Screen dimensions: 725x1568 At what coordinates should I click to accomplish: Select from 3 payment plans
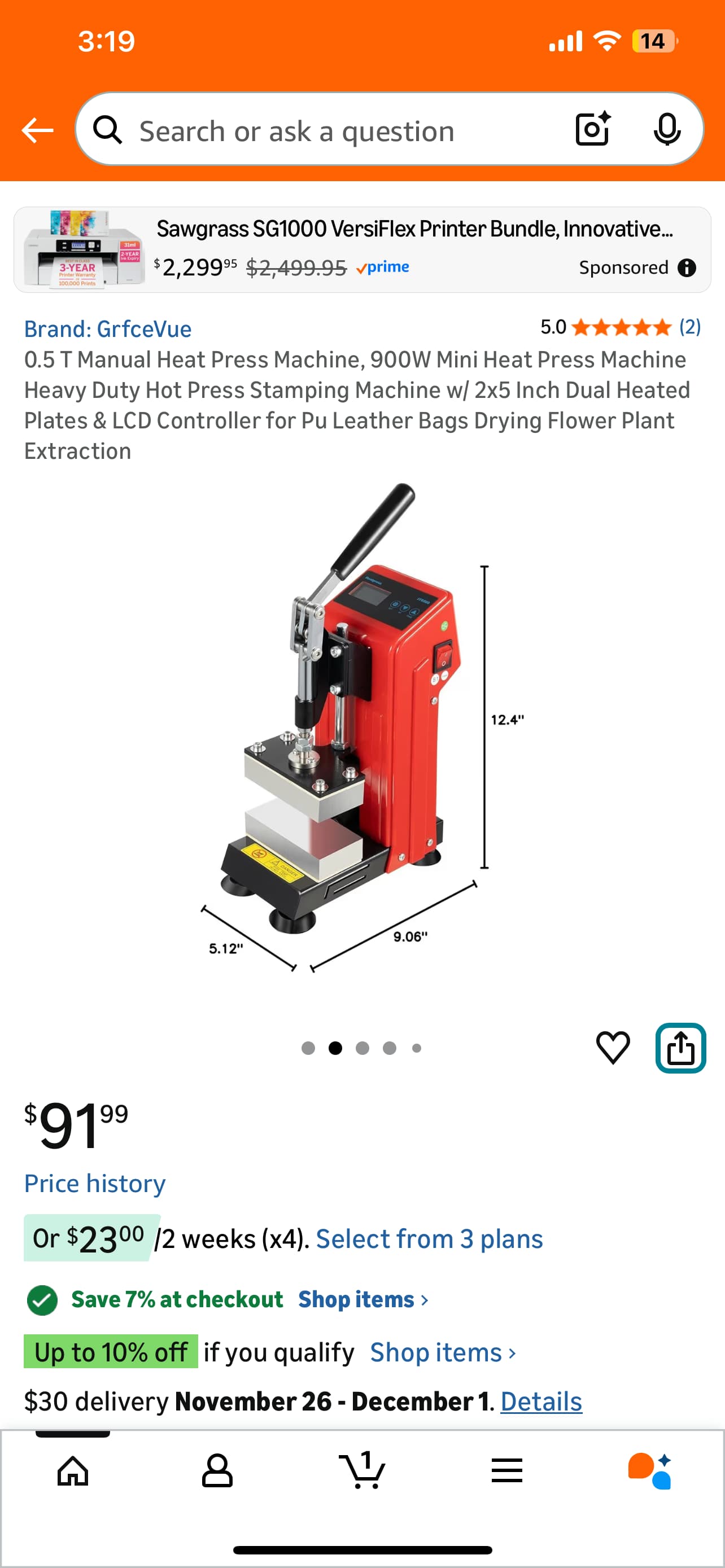[429, 1239]
